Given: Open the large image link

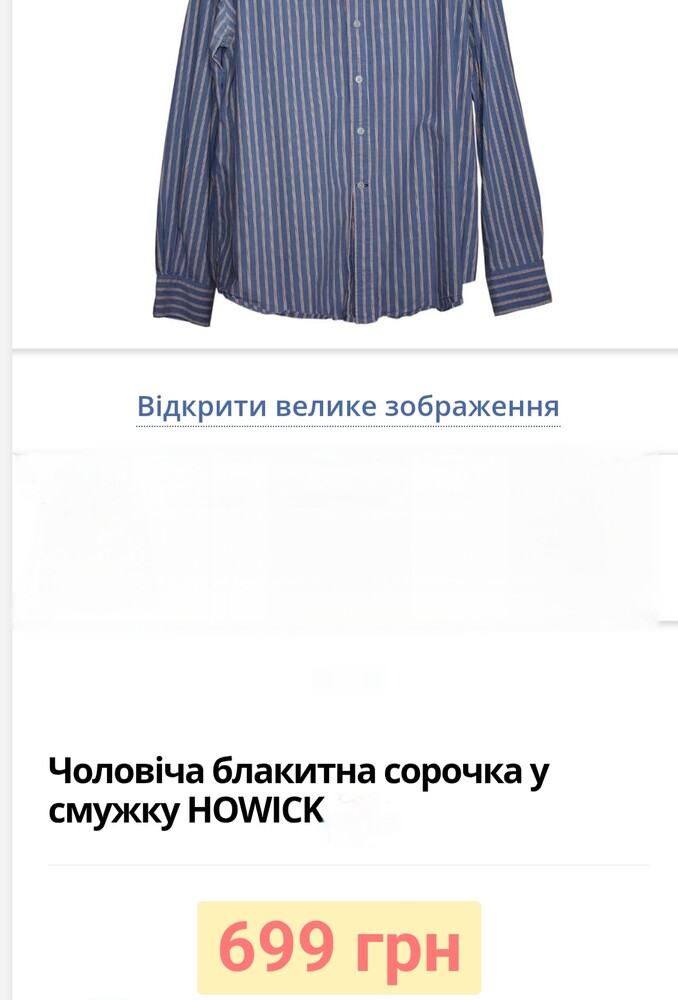Looking at the screenshot, I should [348, 407].
